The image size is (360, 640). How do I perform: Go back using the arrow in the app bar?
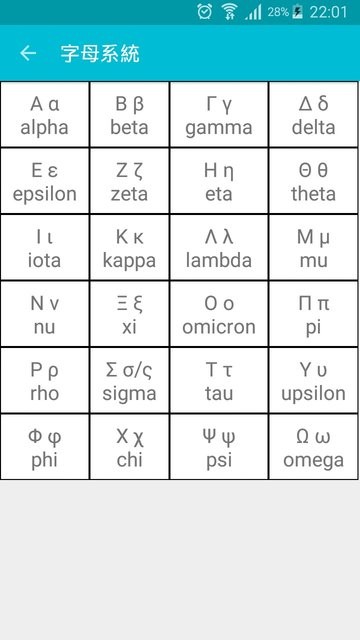tap(28, 53)
